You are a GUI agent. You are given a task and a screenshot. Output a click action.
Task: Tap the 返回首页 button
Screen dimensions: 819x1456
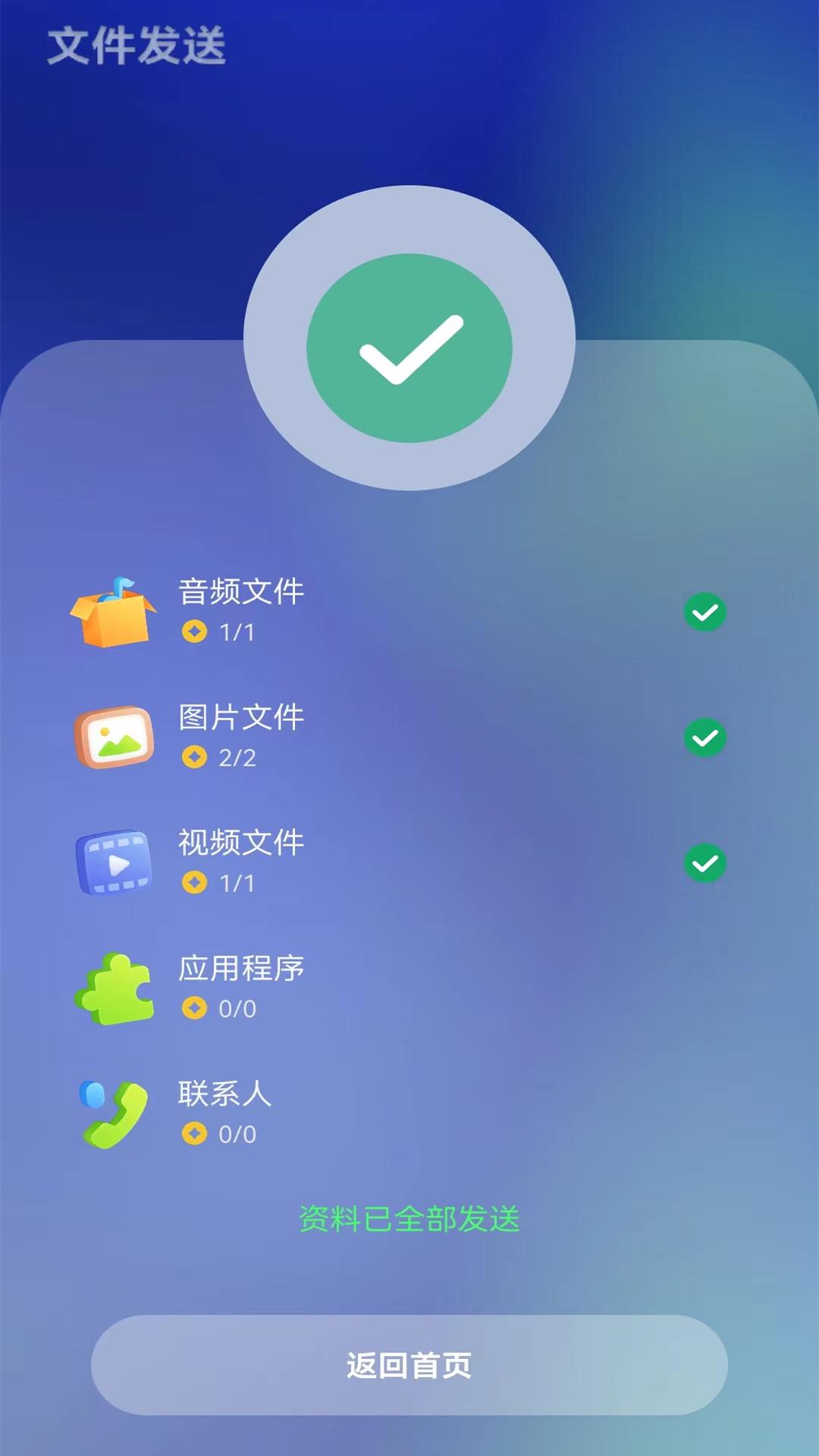409,1365
